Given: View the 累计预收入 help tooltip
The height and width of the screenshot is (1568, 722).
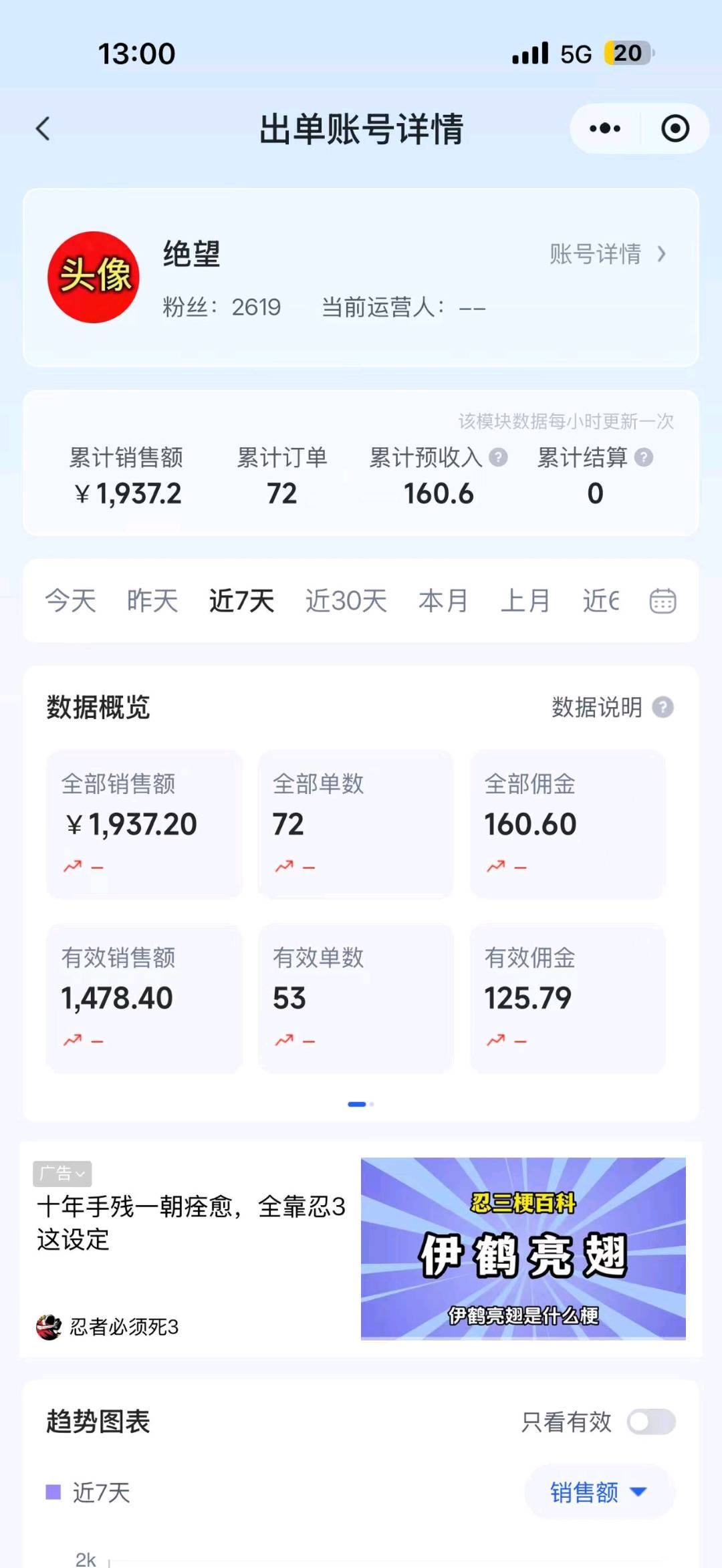Looking at the screenshot, I should click(498, 458).
